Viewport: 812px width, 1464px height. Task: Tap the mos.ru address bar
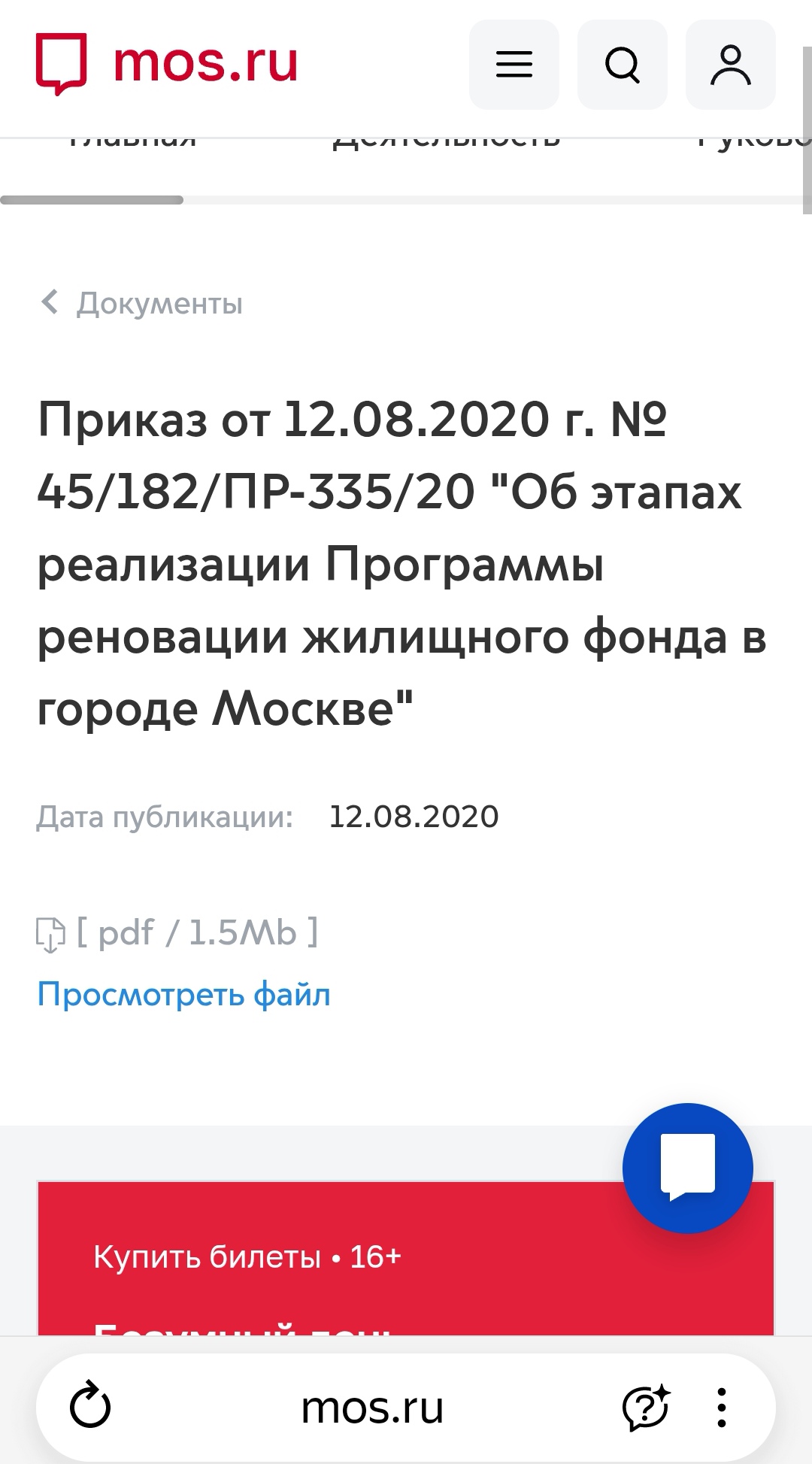point(372,1408)
